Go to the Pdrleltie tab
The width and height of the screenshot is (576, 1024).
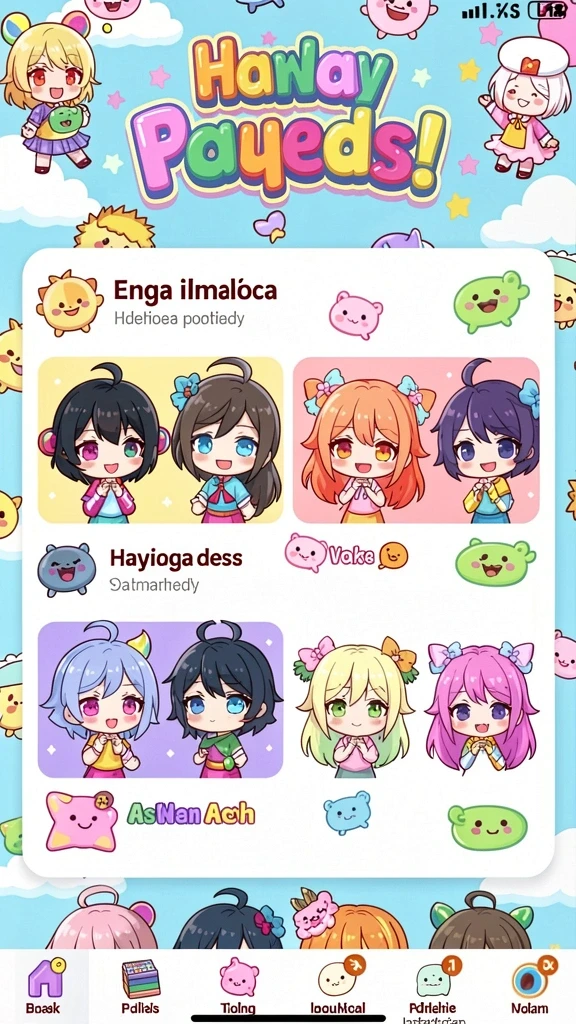point(432,985)
